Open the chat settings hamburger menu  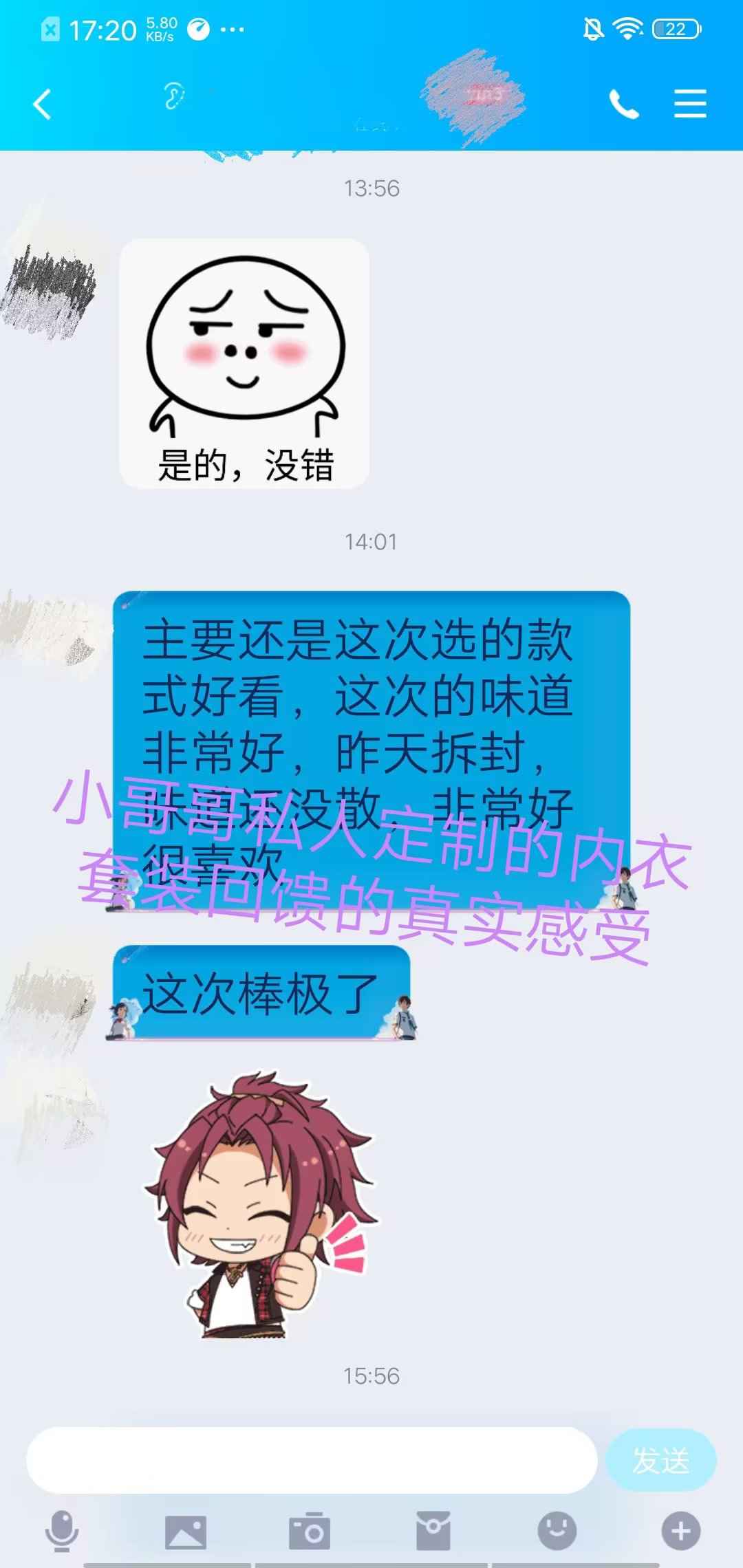[690, 104]
